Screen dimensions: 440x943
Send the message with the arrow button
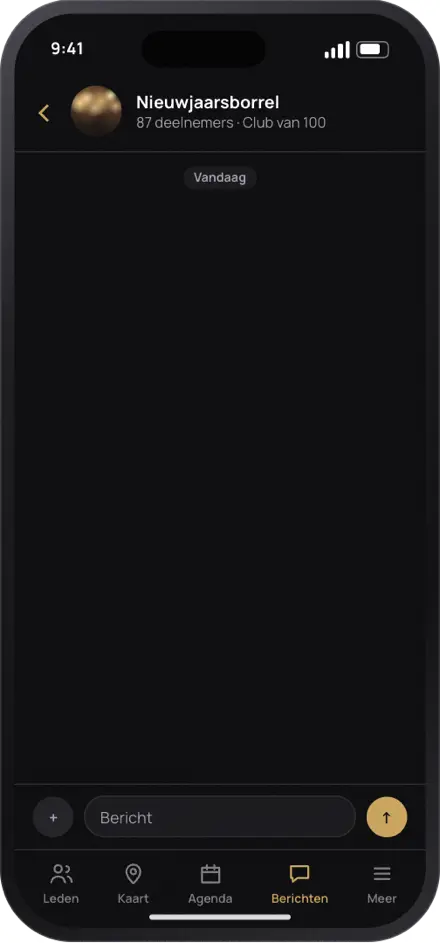387,817
